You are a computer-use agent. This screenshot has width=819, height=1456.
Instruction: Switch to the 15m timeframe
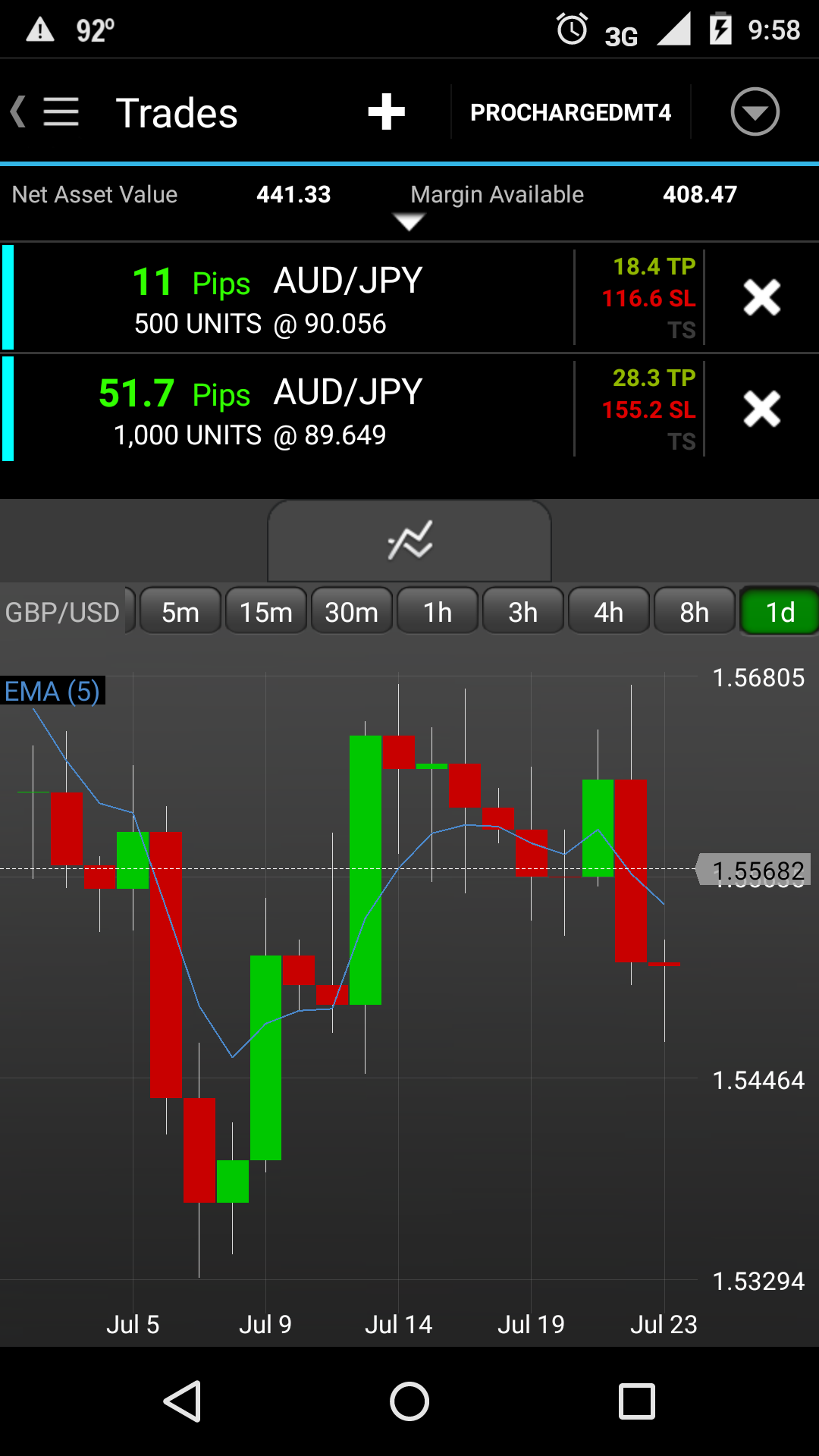[266, 611]
